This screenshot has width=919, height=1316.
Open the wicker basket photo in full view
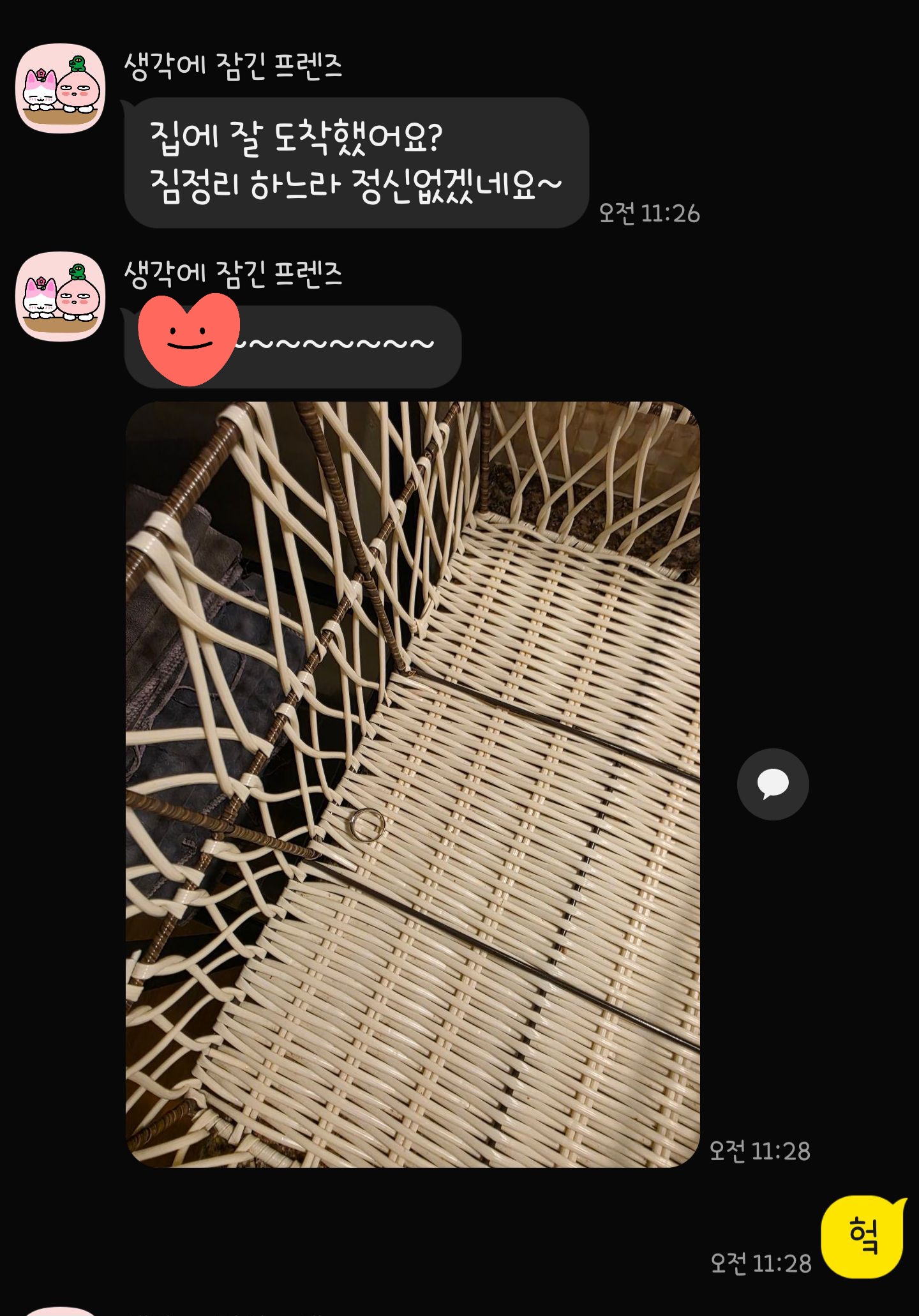coord(412,784)
